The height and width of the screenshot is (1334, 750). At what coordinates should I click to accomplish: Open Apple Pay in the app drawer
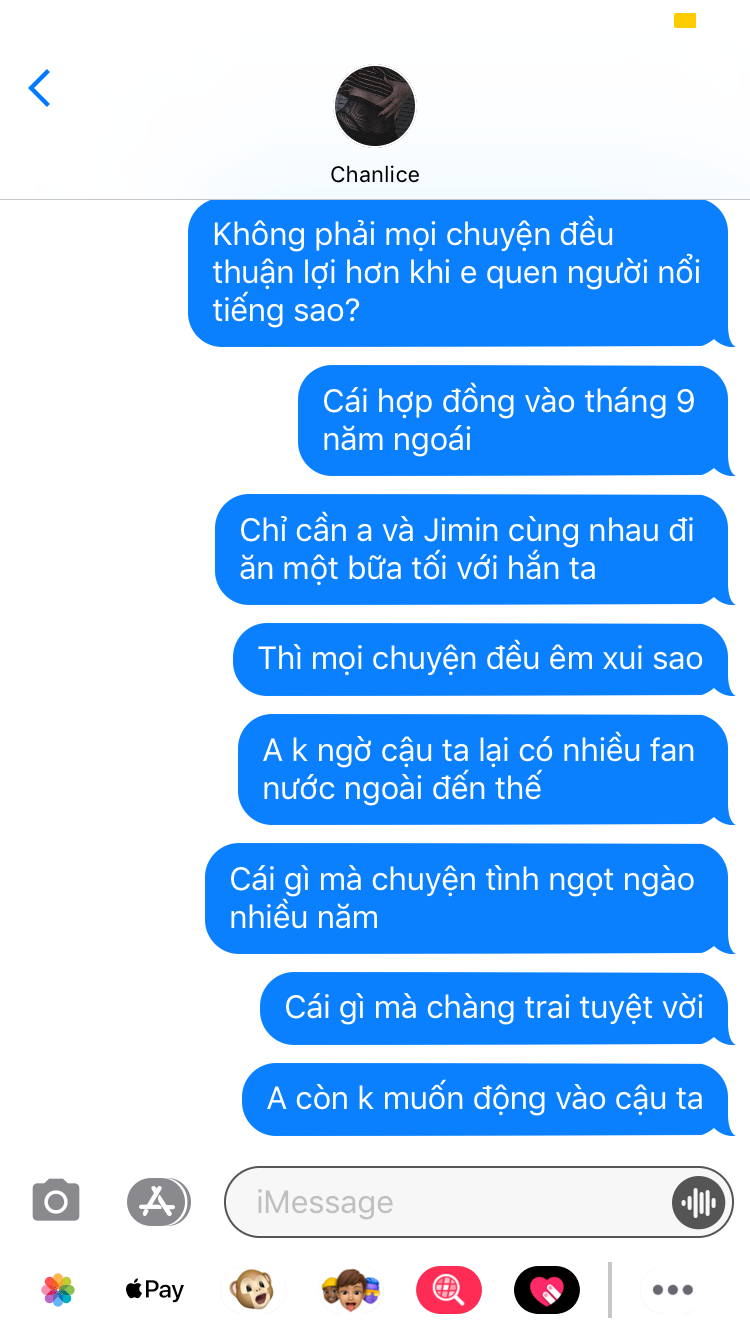point(155,1290)
